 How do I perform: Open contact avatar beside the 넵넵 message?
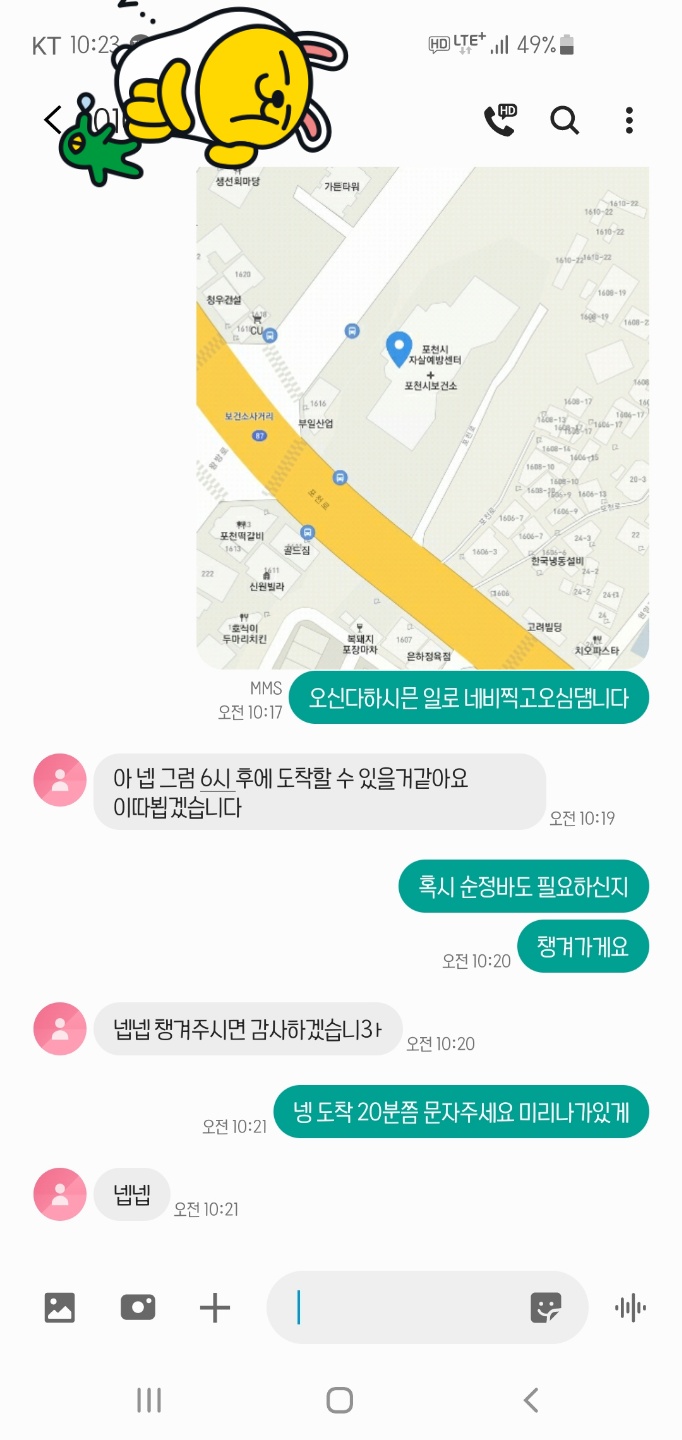point(60,1195)
